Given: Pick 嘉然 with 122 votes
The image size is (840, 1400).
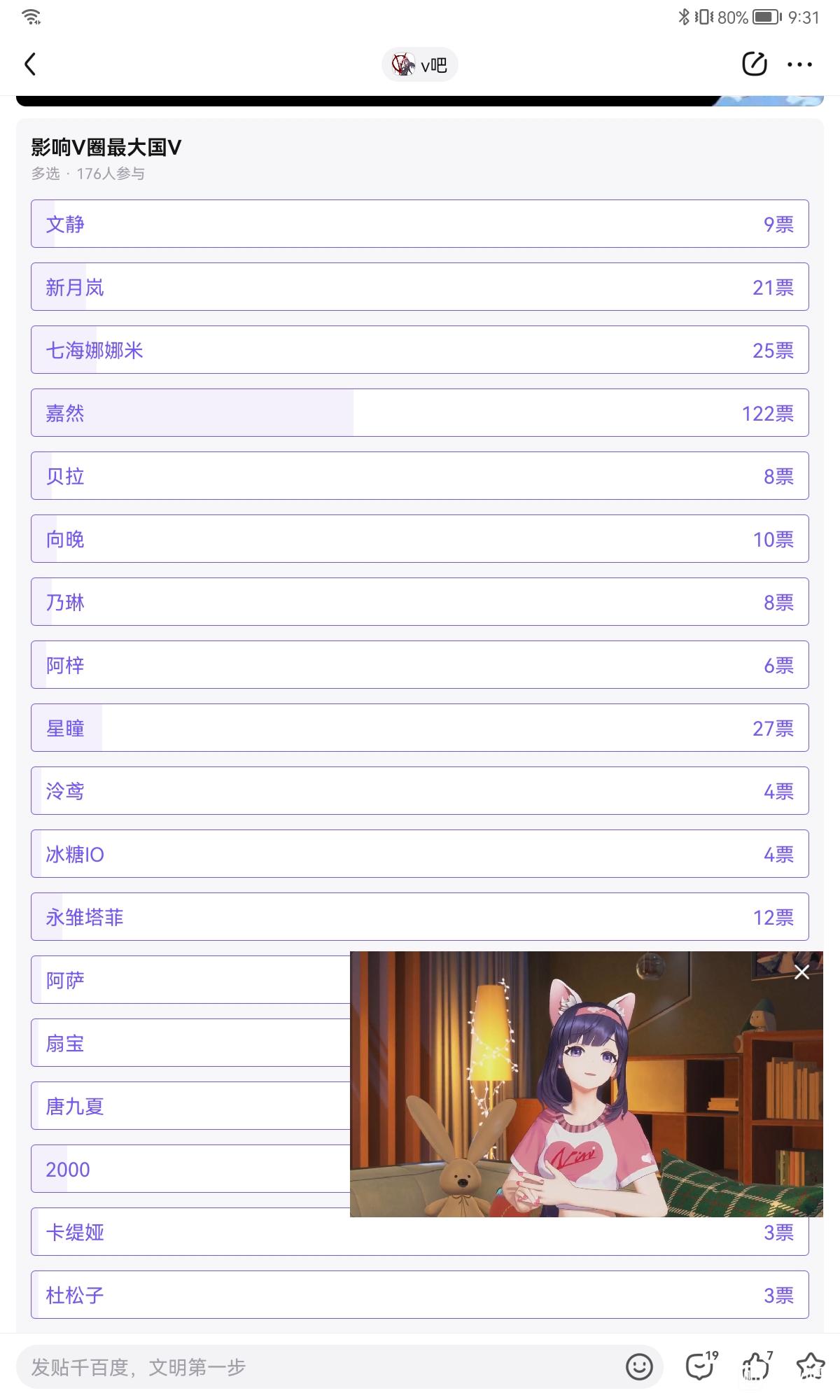Looking at the screenshot, I should point(420,413).
